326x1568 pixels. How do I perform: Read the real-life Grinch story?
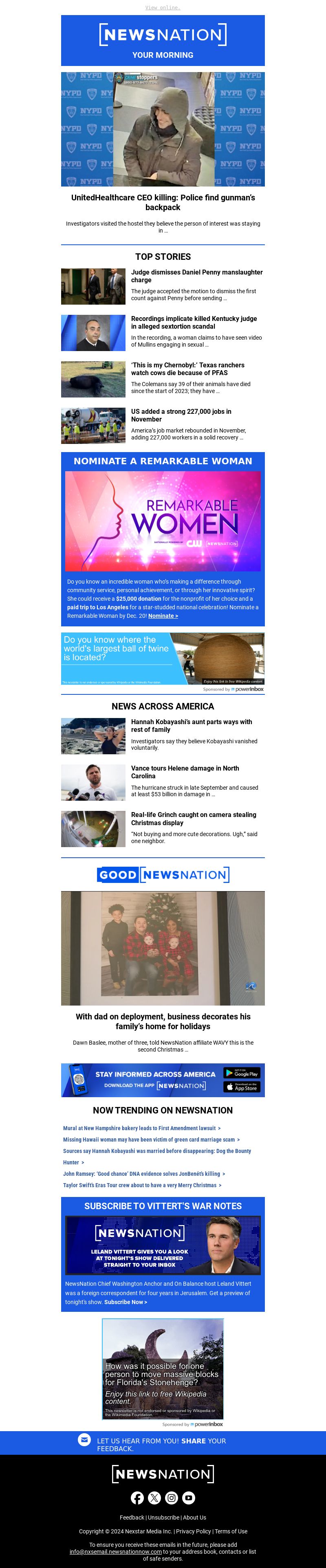(x=193, y=818)
